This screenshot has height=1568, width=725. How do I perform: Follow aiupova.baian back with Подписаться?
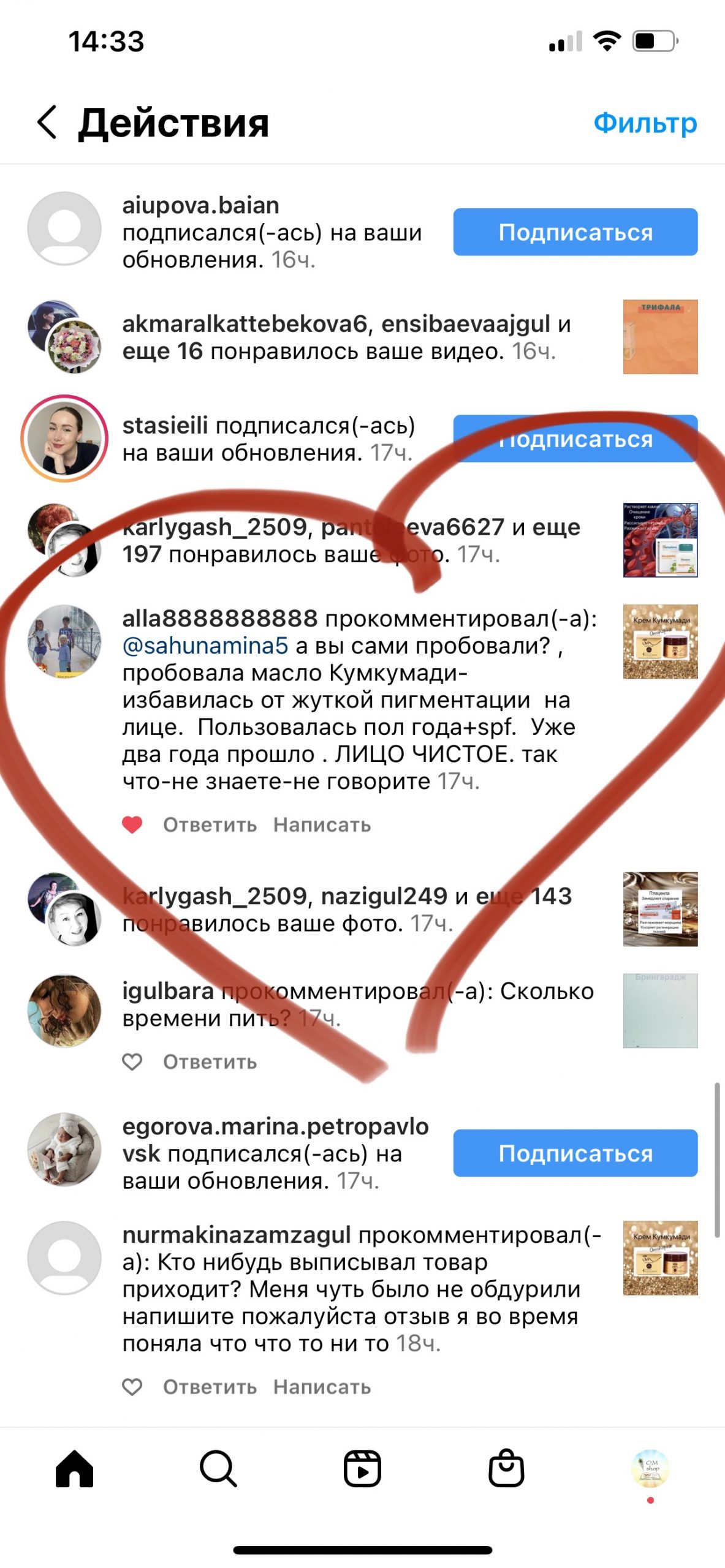click(x=575, y=232)
